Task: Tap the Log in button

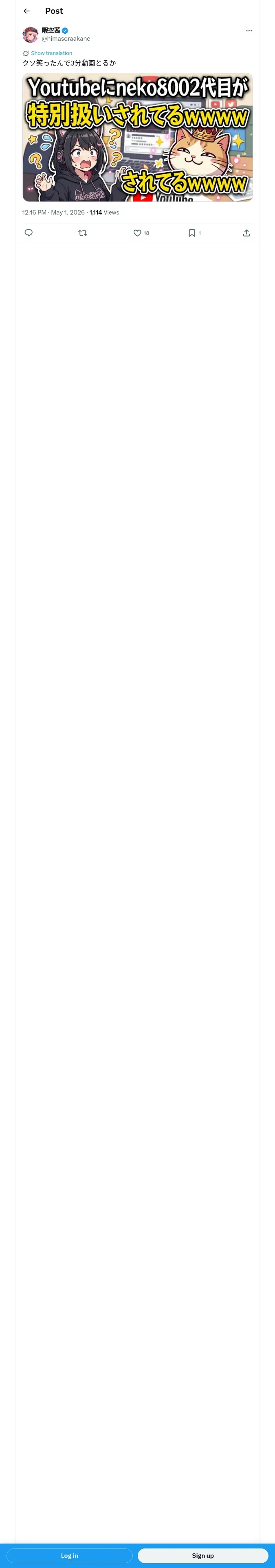Action: click(x=70, y=1555)
